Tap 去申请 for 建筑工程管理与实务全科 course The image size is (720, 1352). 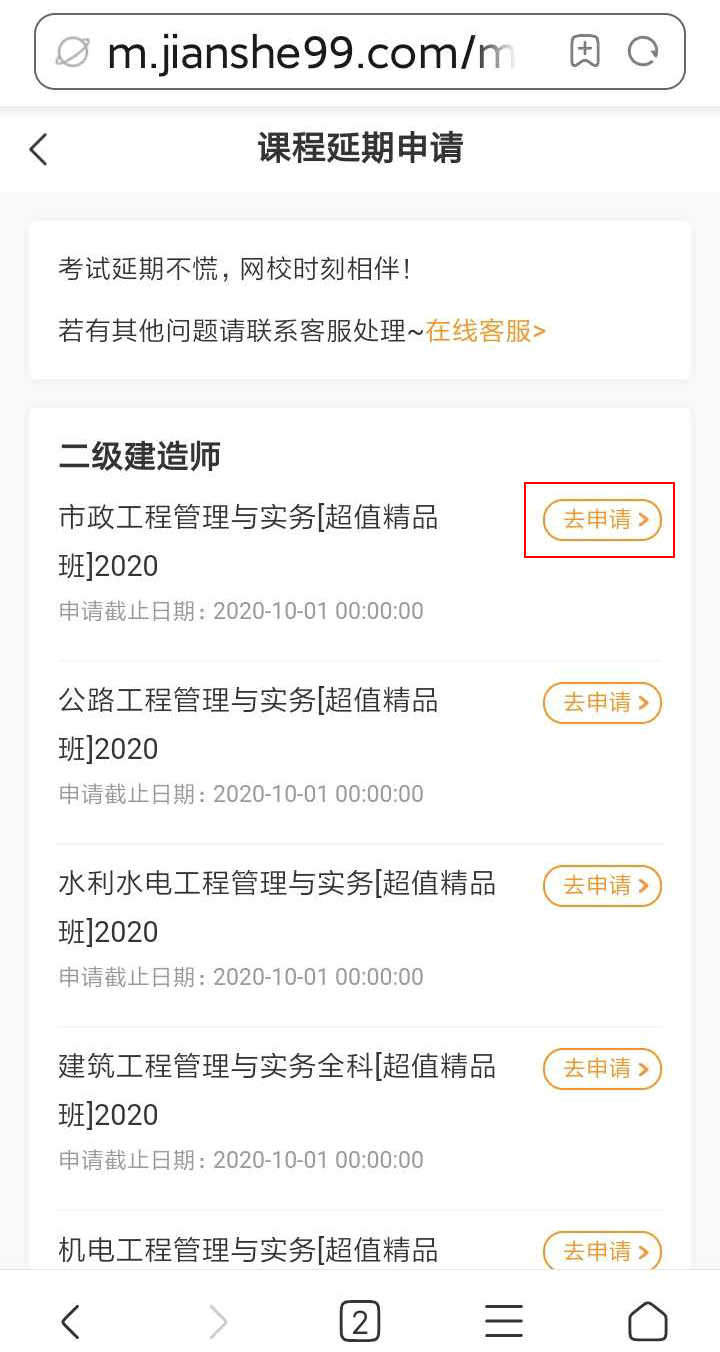601,1069
